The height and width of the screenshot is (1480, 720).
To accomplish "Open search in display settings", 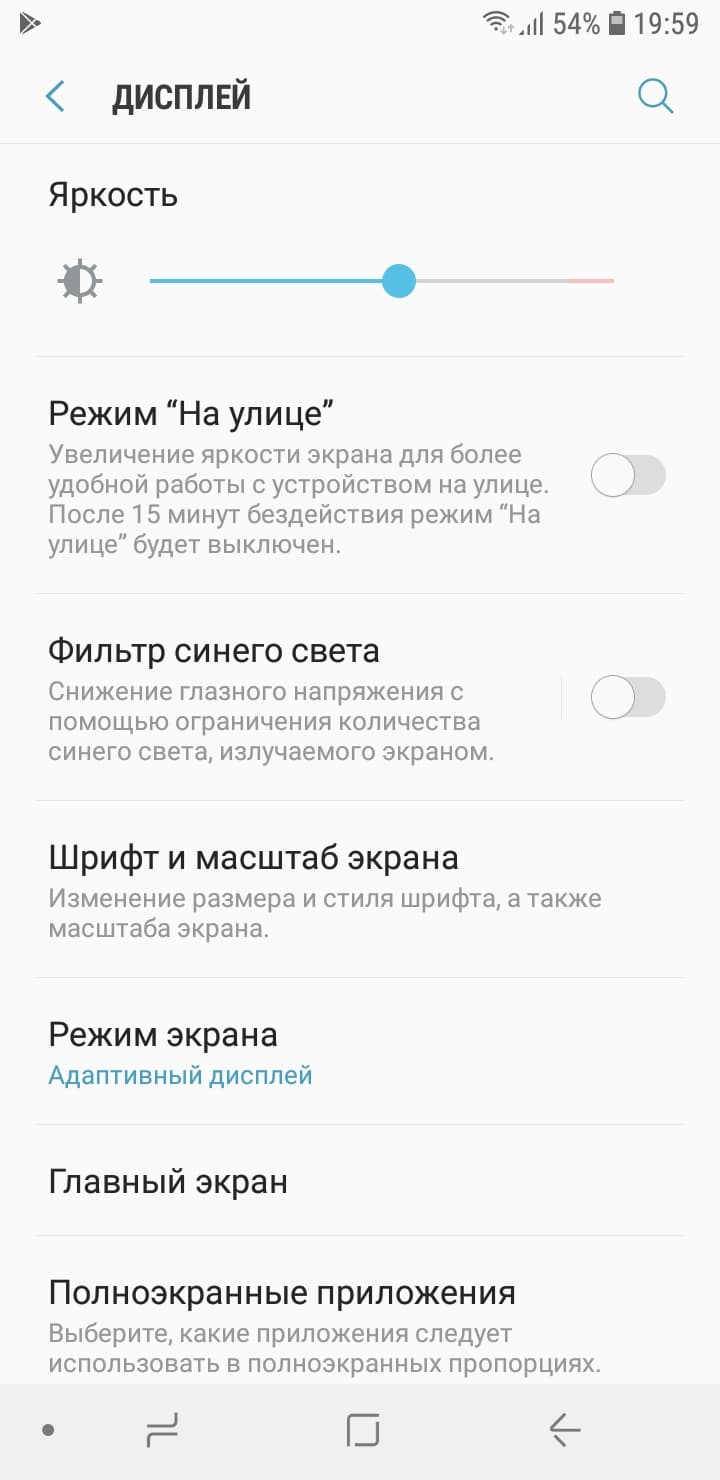I will [655, 97].
